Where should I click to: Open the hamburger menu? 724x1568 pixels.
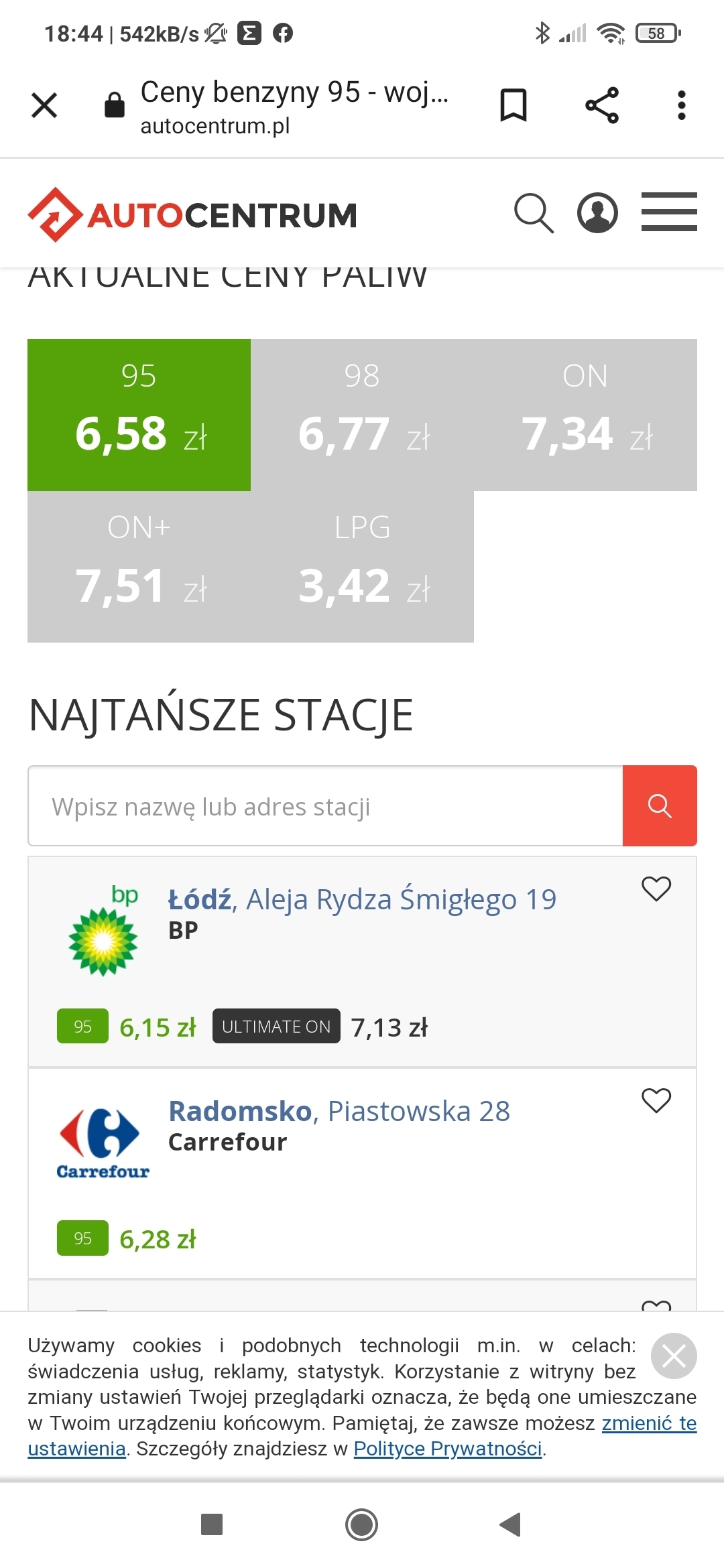(x=668, y=212)
